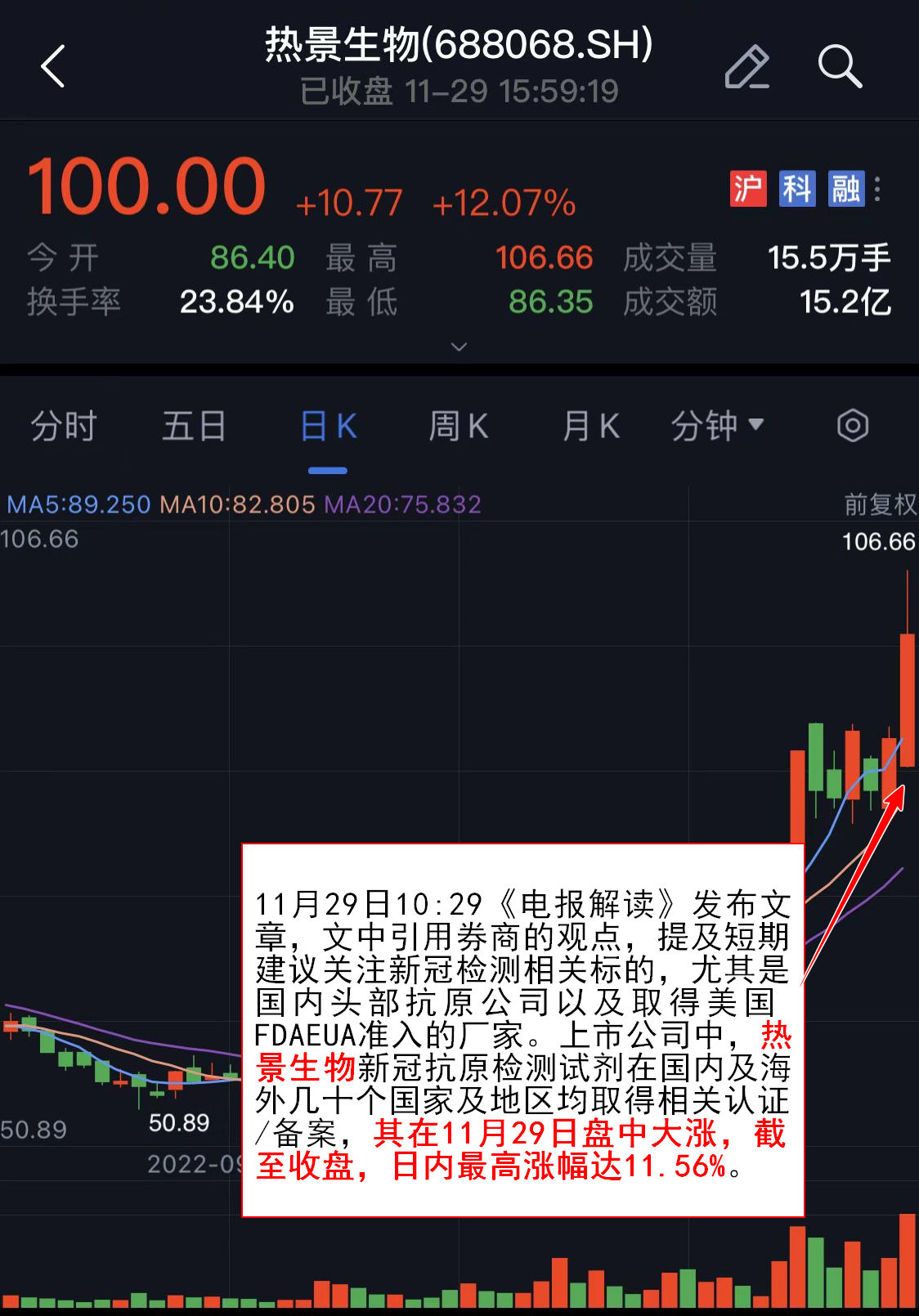Viewport: 919px width, 1316px height.
Task: Go back using the top-left arrow
Action: coord(53,66)
